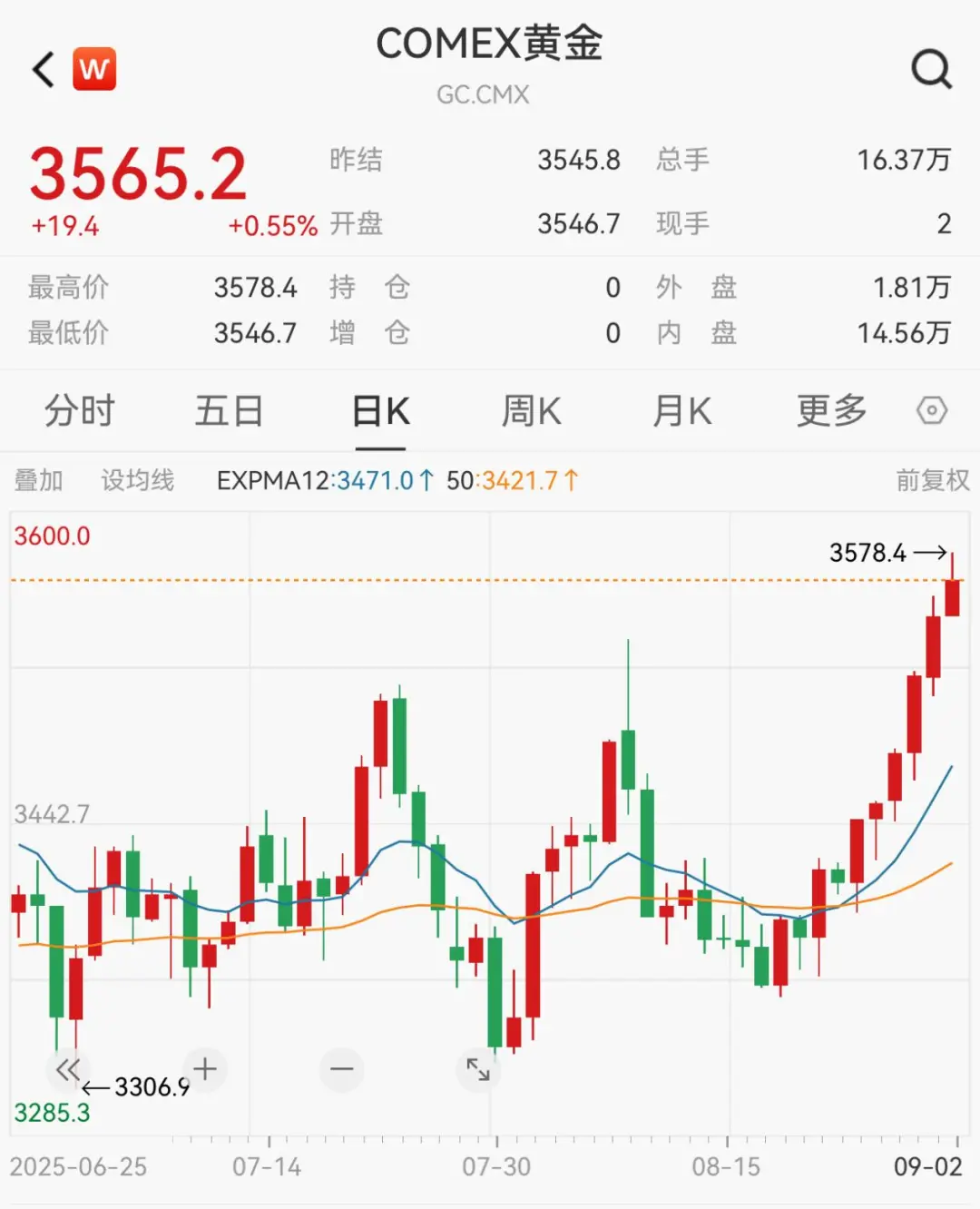The height and width of the screenshot is (1209, 980).
Task: Go back using the arrow
Action: tap(44, 70)
